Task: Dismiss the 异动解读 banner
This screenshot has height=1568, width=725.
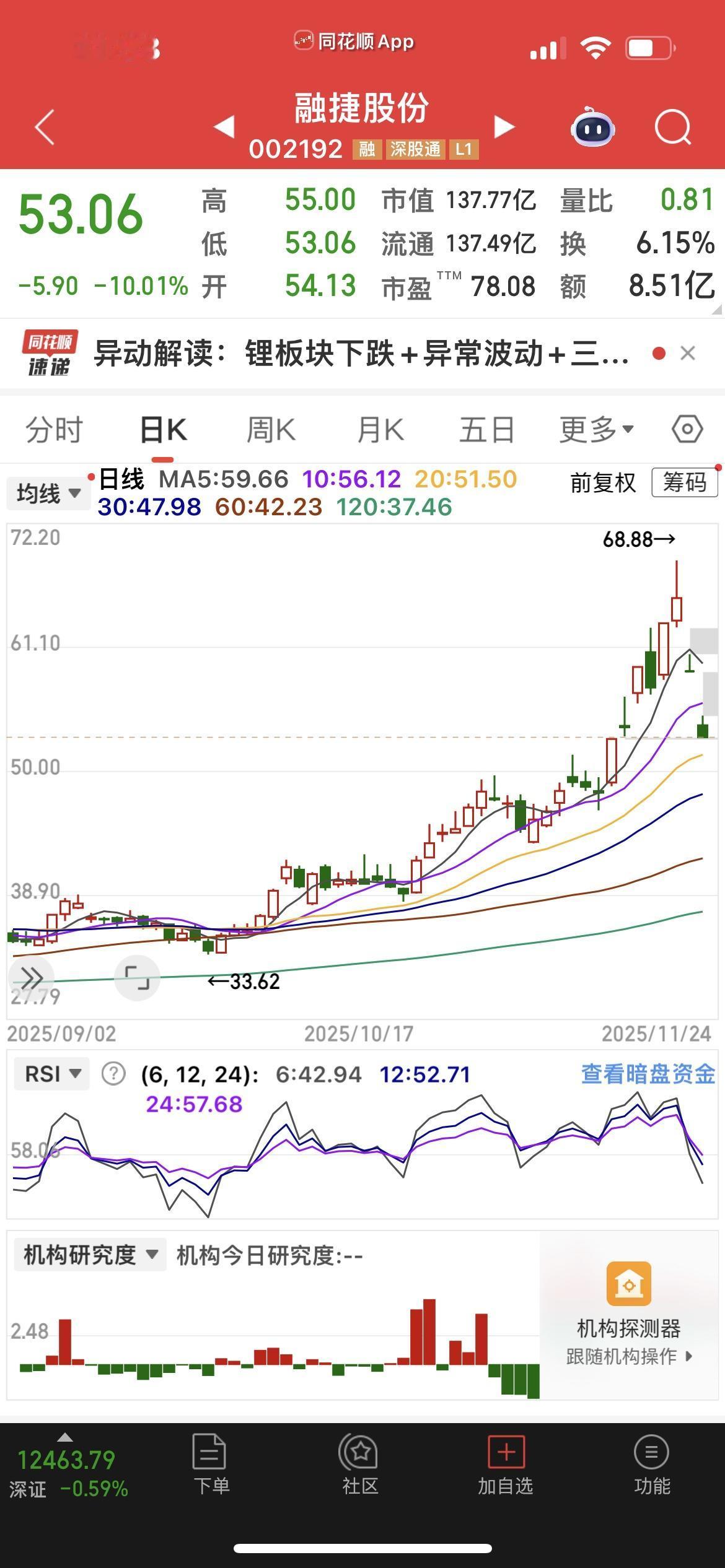Action: [x=688, y=354]
